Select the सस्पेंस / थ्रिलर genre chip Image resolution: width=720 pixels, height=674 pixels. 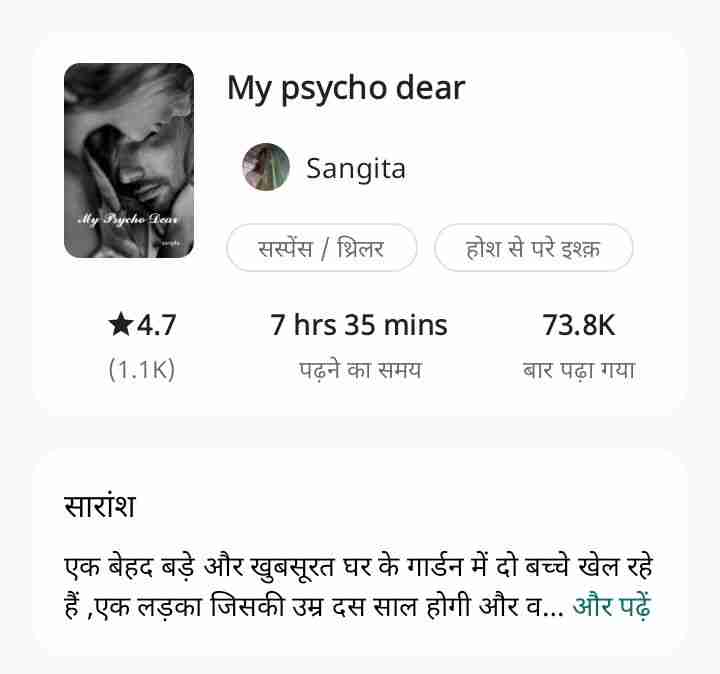click(321, 248)
